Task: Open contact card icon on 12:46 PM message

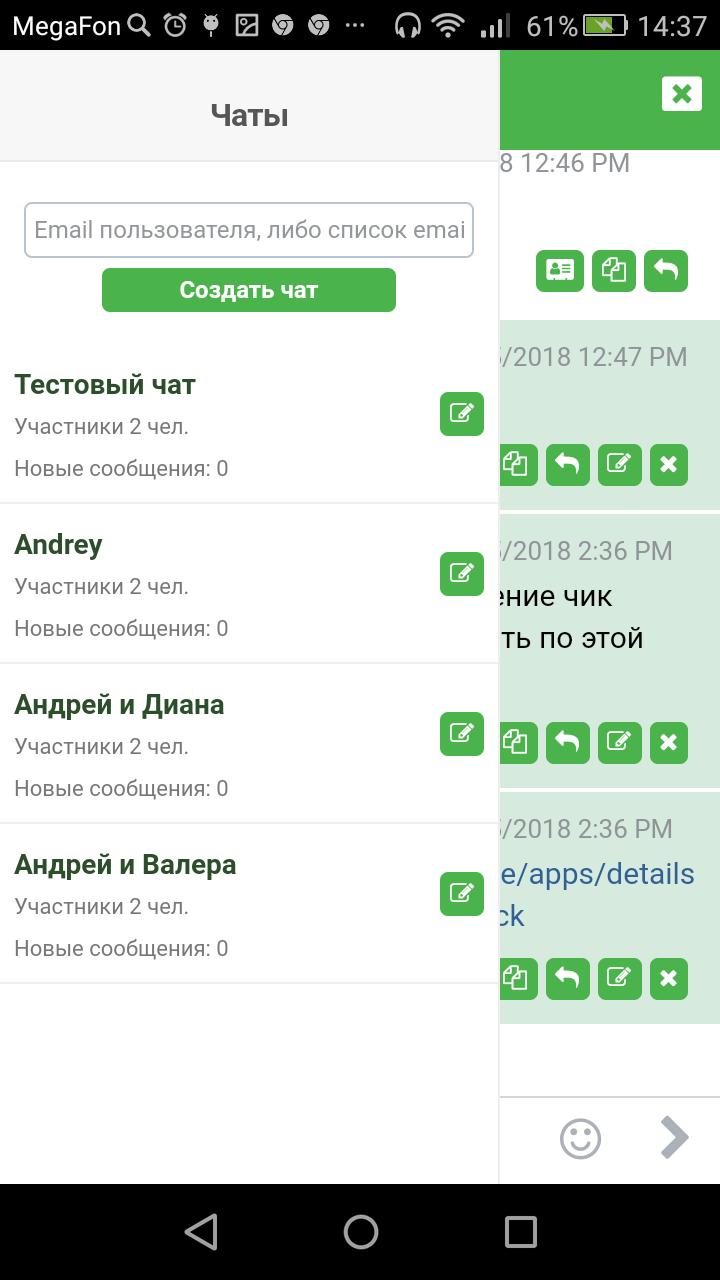Action: click(560, 271)
